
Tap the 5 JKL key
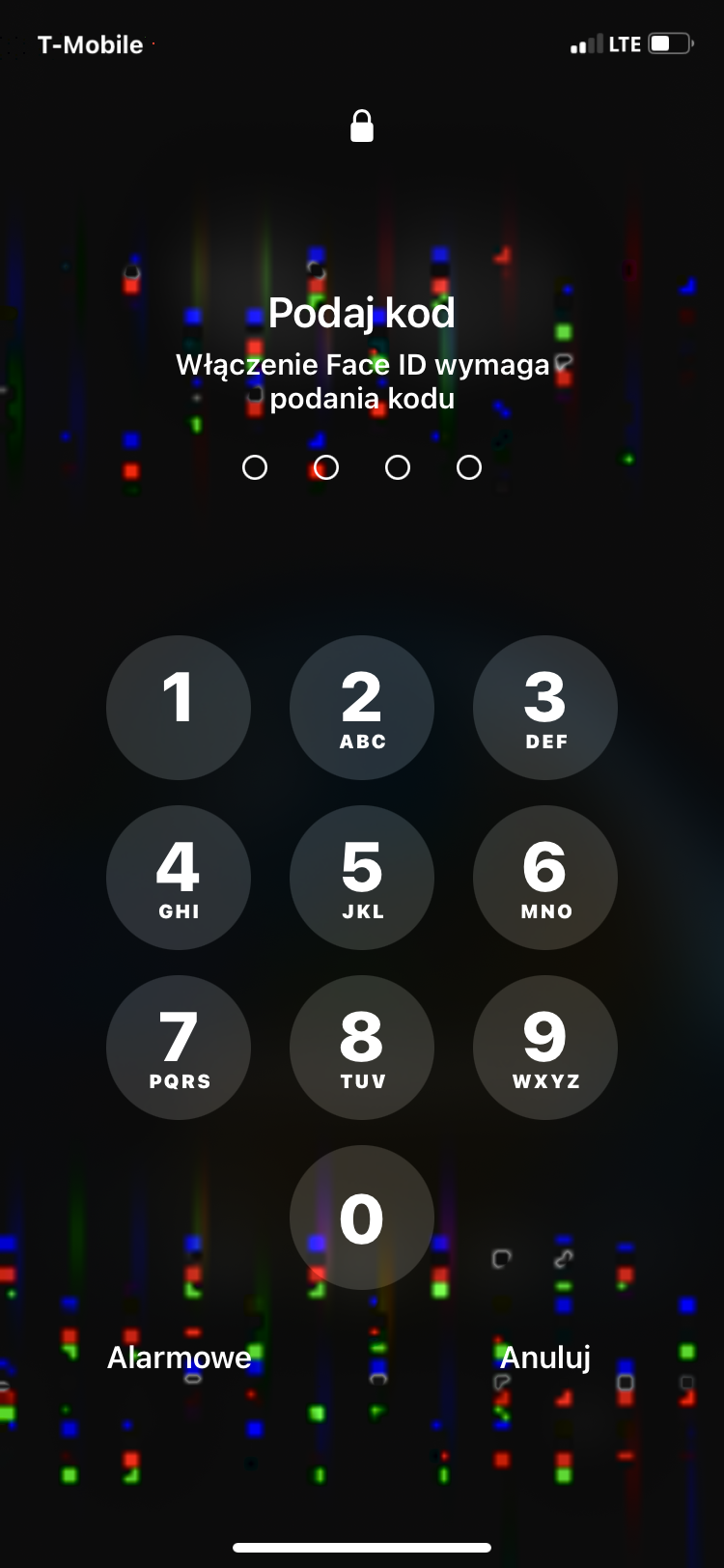[x=362, y=878]
